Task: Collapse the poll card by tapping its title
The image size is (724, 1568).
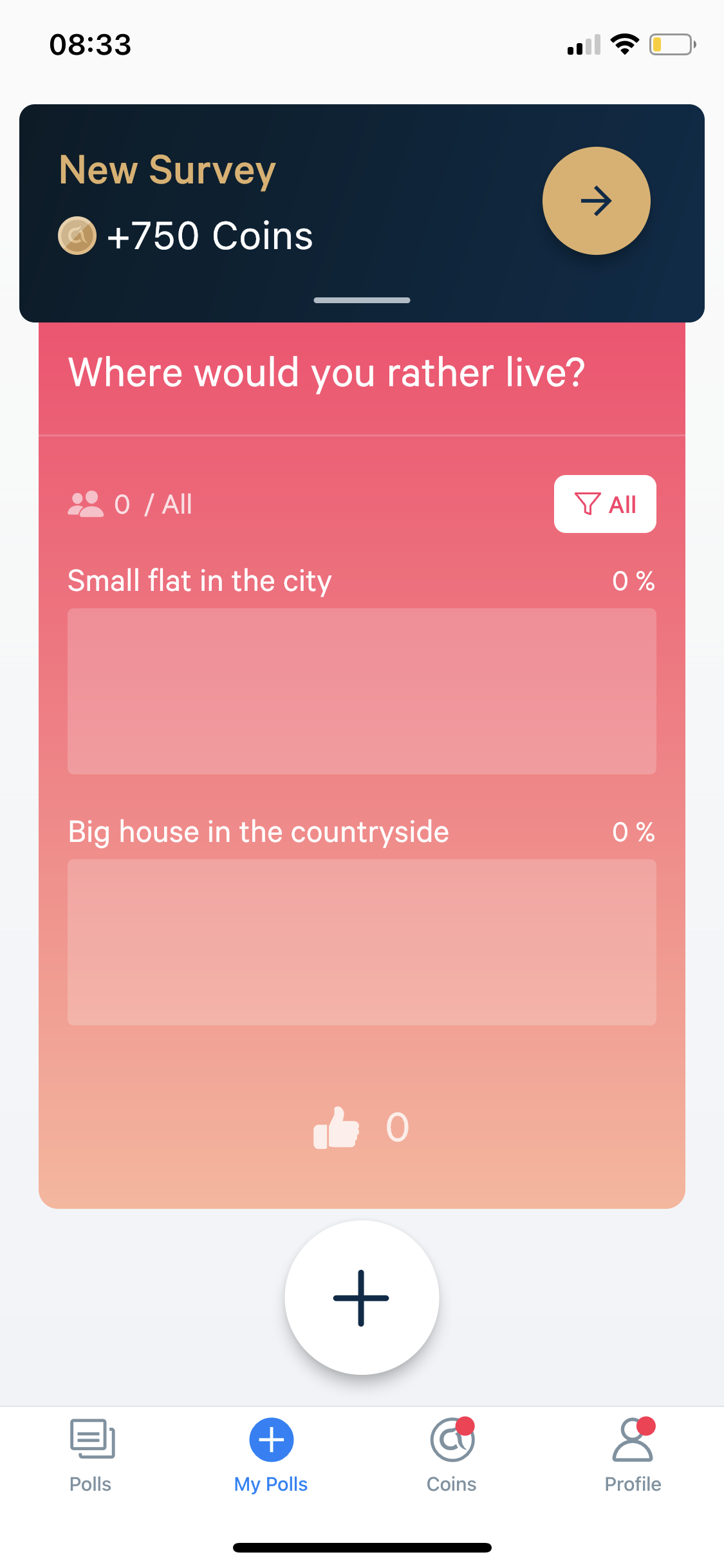Action: pos(328,372)
